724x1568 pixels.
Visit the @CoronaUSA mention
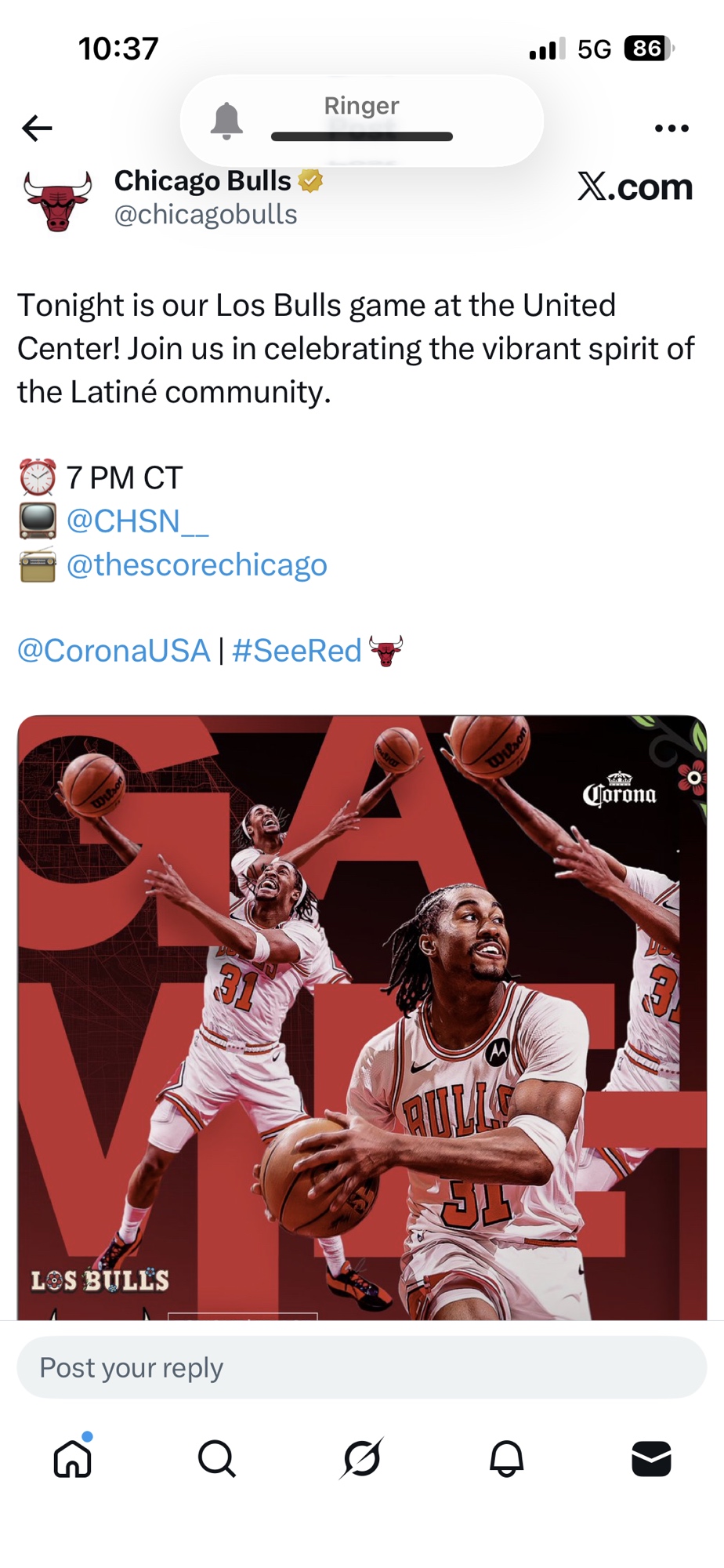(114, 651)
